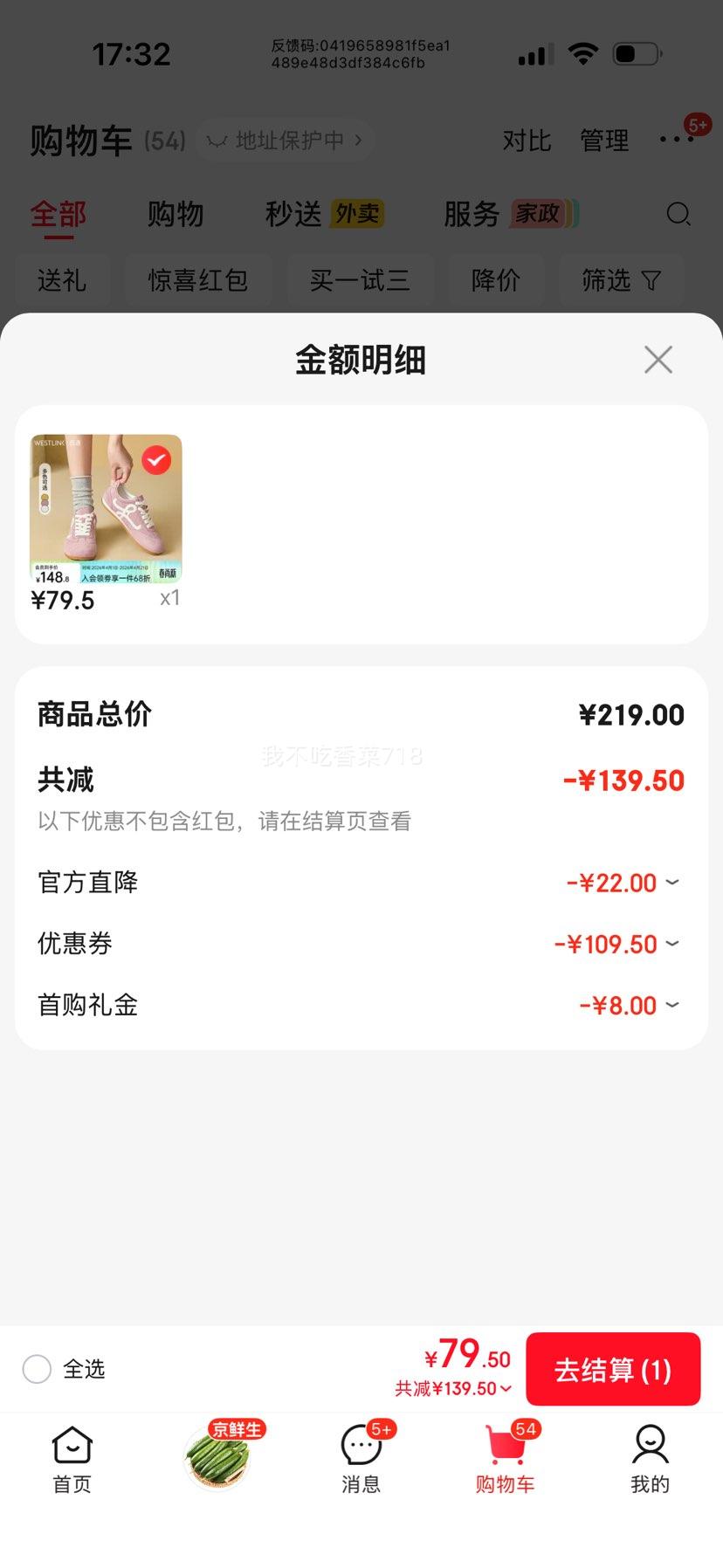This screenshot has height=1568, width=723.
Task: Go to the 首页 home tab
Action: [x=72, y=1460]
